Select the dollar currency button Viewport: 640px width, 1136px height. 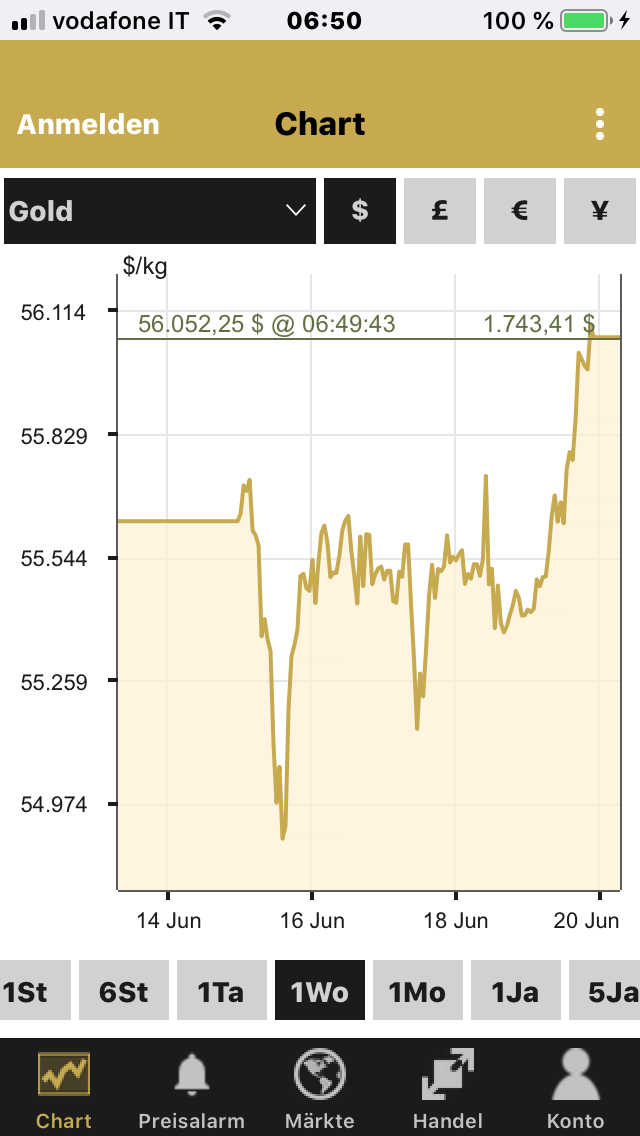(360, 211)
